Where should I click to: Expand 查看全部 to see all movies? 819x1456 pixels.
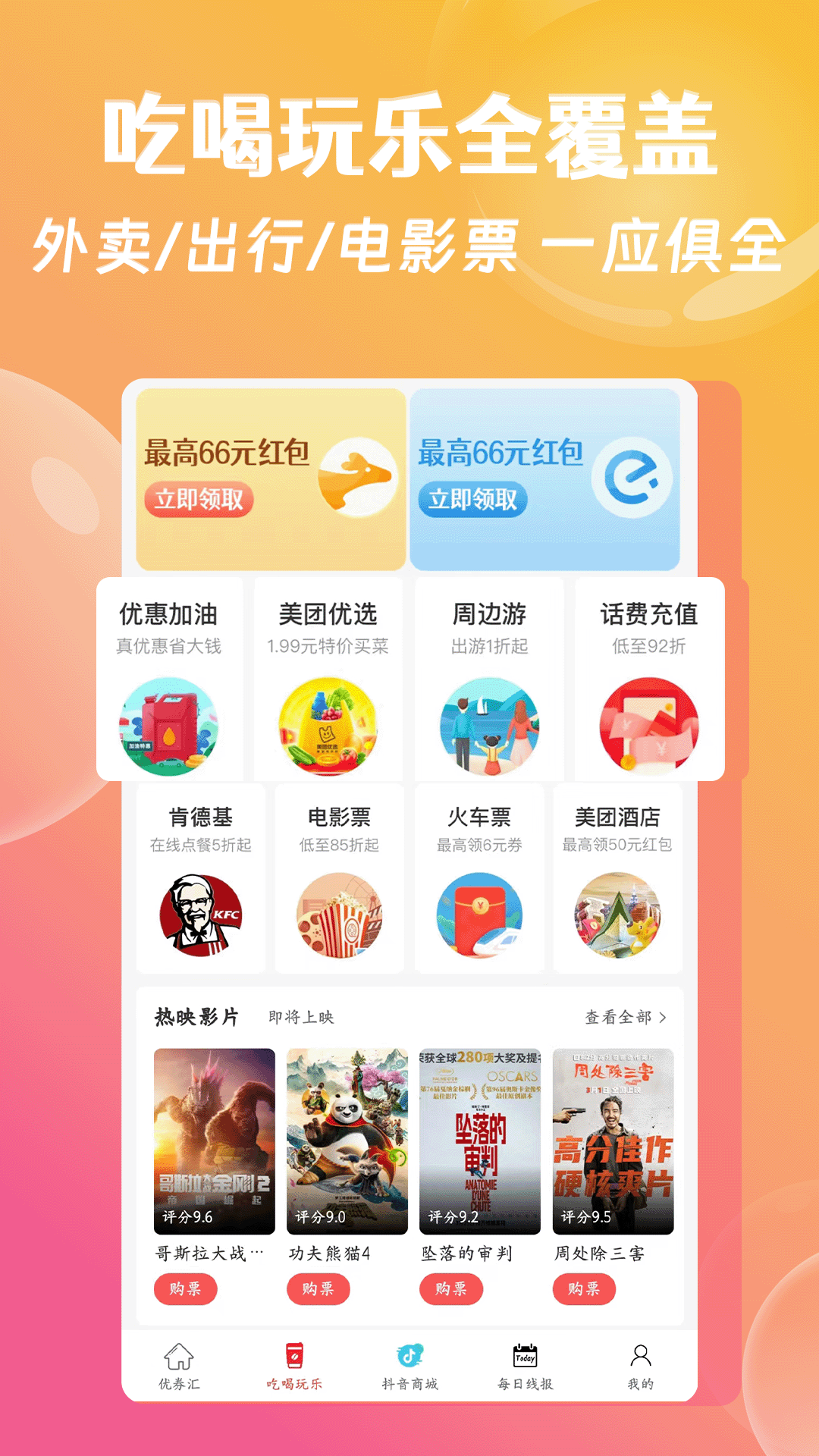click(x=622, y=1016)
